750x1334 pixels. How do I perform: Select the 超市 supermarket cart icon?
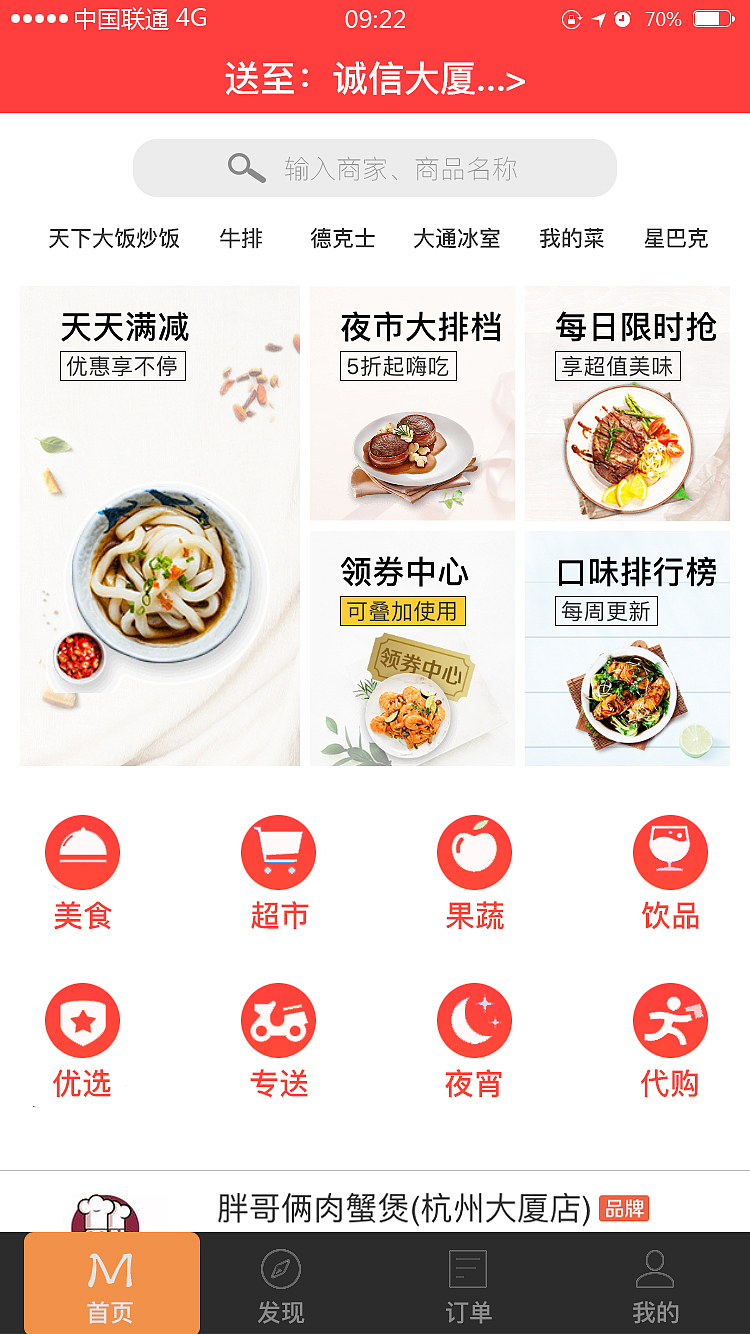pos(278,852)
